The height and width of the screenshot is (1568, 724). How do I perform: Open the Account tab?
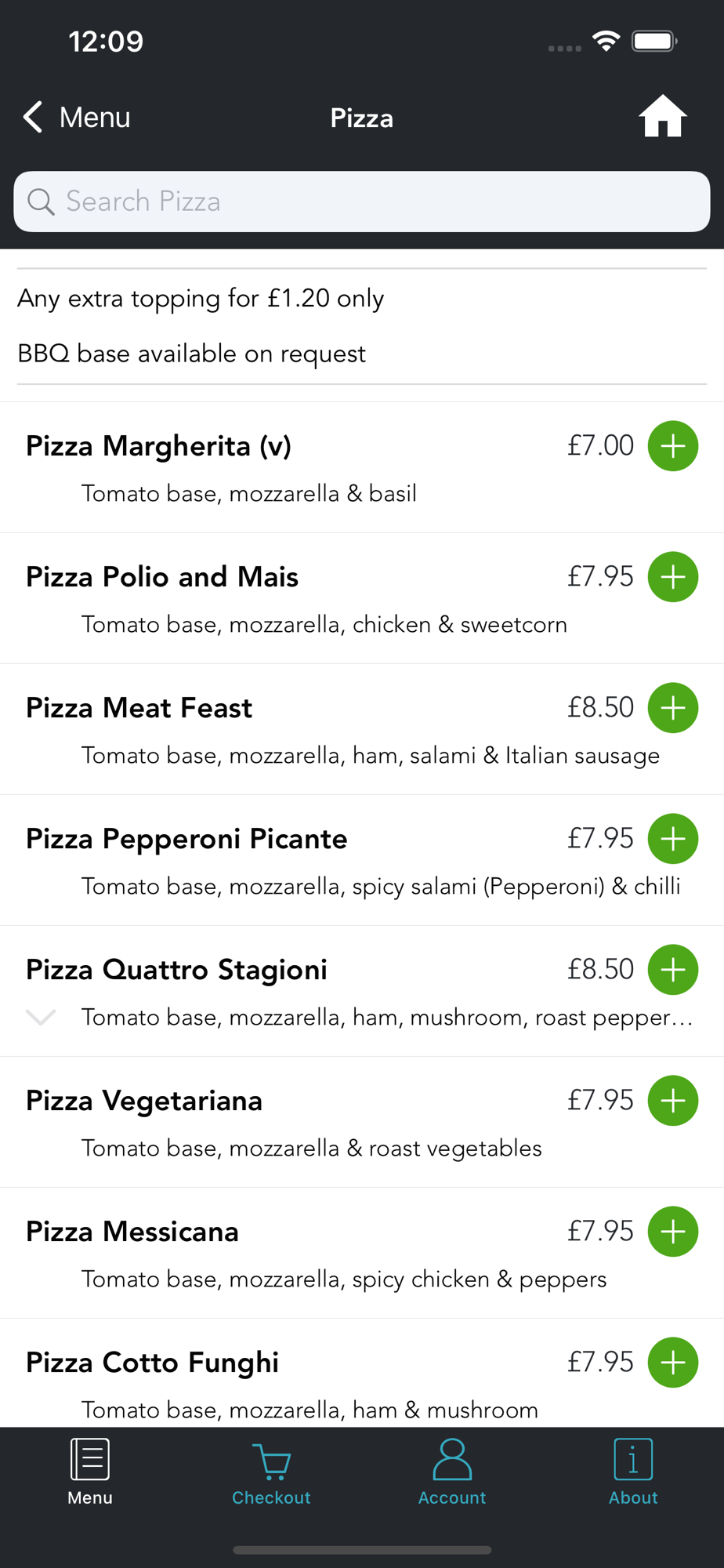point(452,1472)
